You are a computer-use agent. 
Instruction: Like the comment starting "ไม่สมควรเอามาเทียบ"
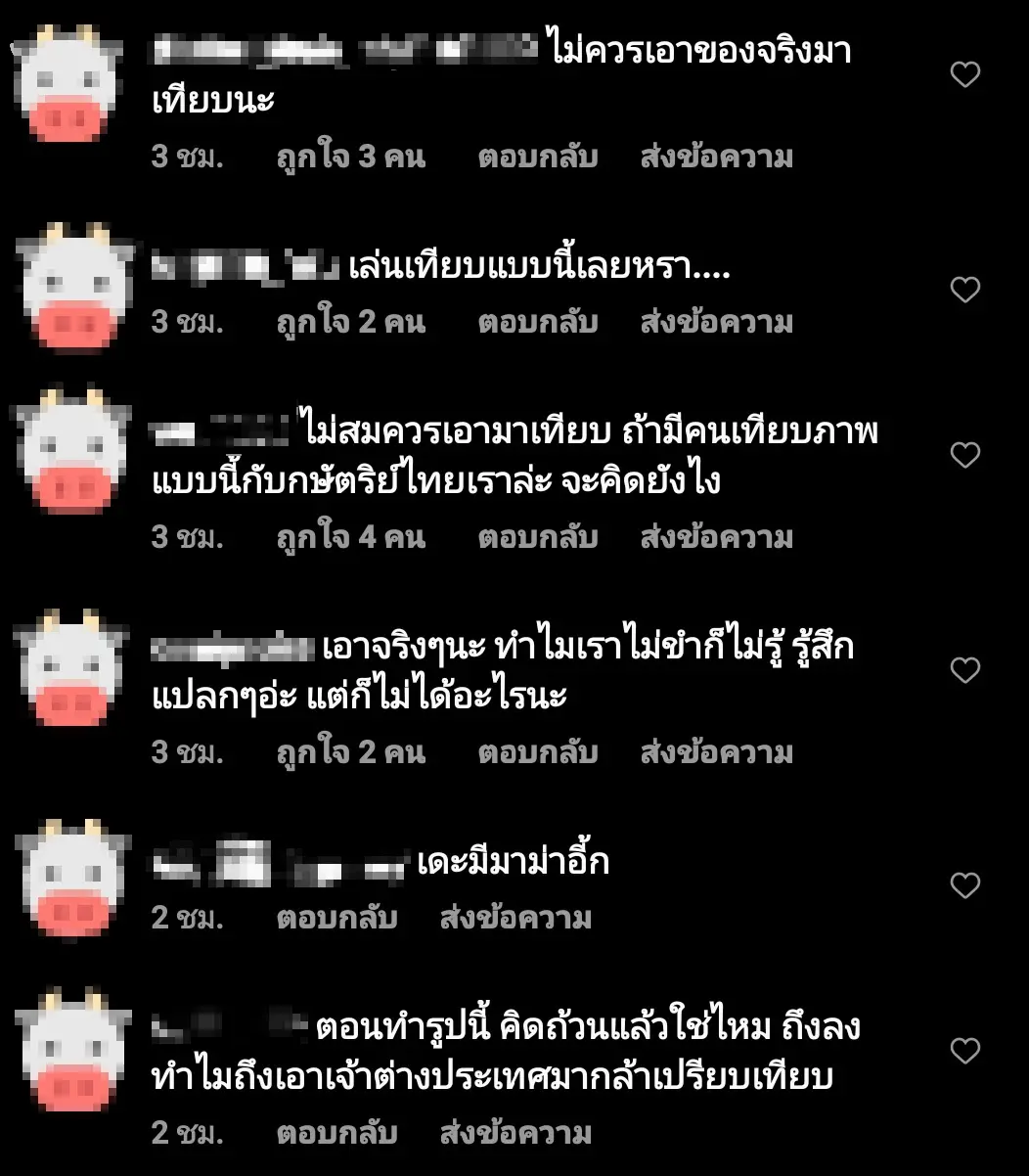(964, 456)
